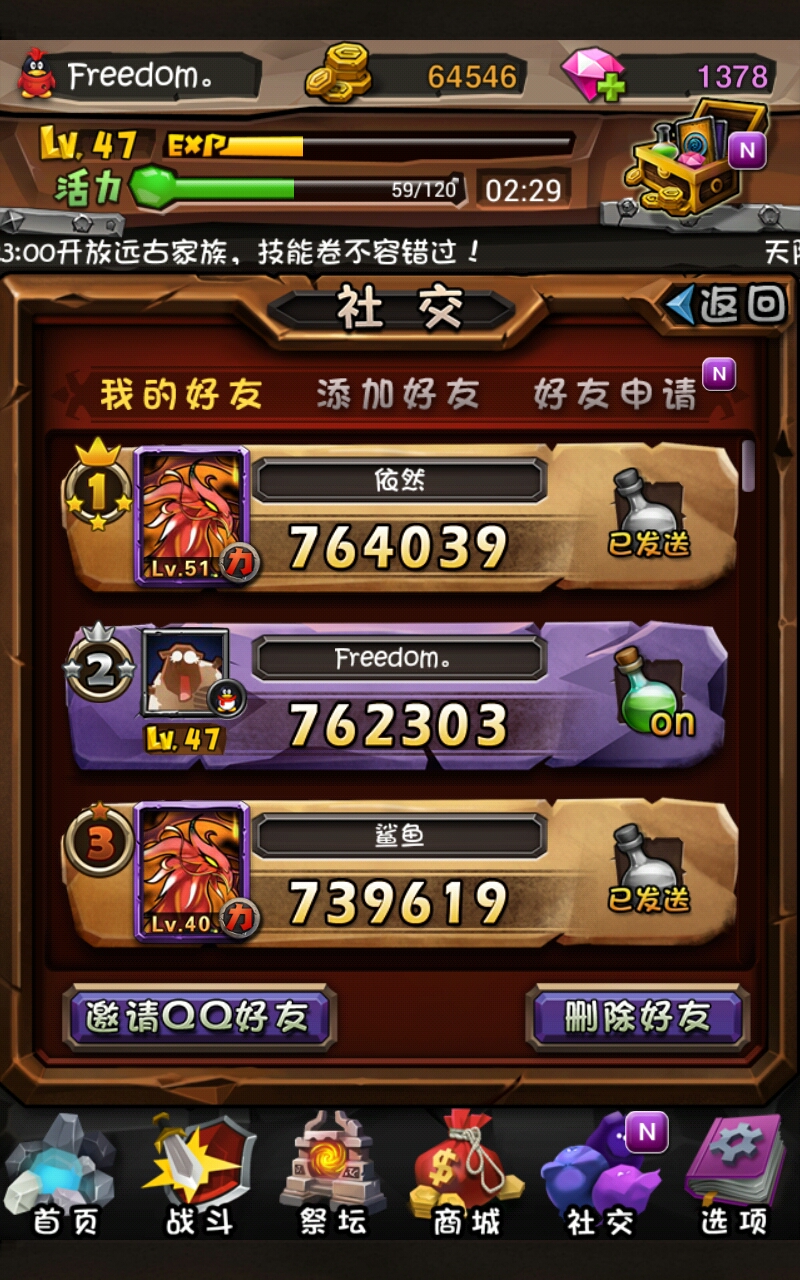
Task: Open the treasure chest icon
Action: click(692, 155)
